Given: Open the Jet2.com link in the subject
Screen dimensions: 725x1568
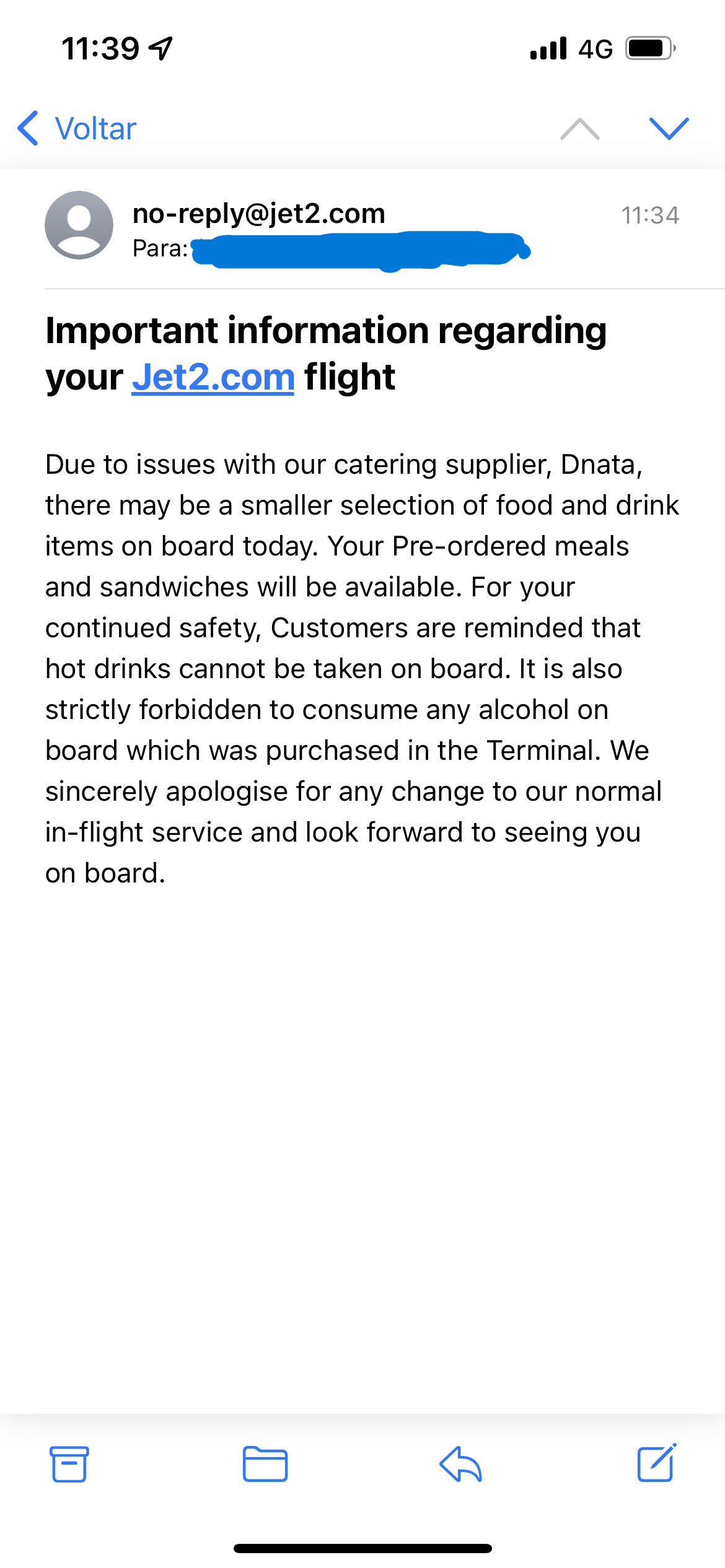Looking at the screenshot, I should tap(213, 377).
